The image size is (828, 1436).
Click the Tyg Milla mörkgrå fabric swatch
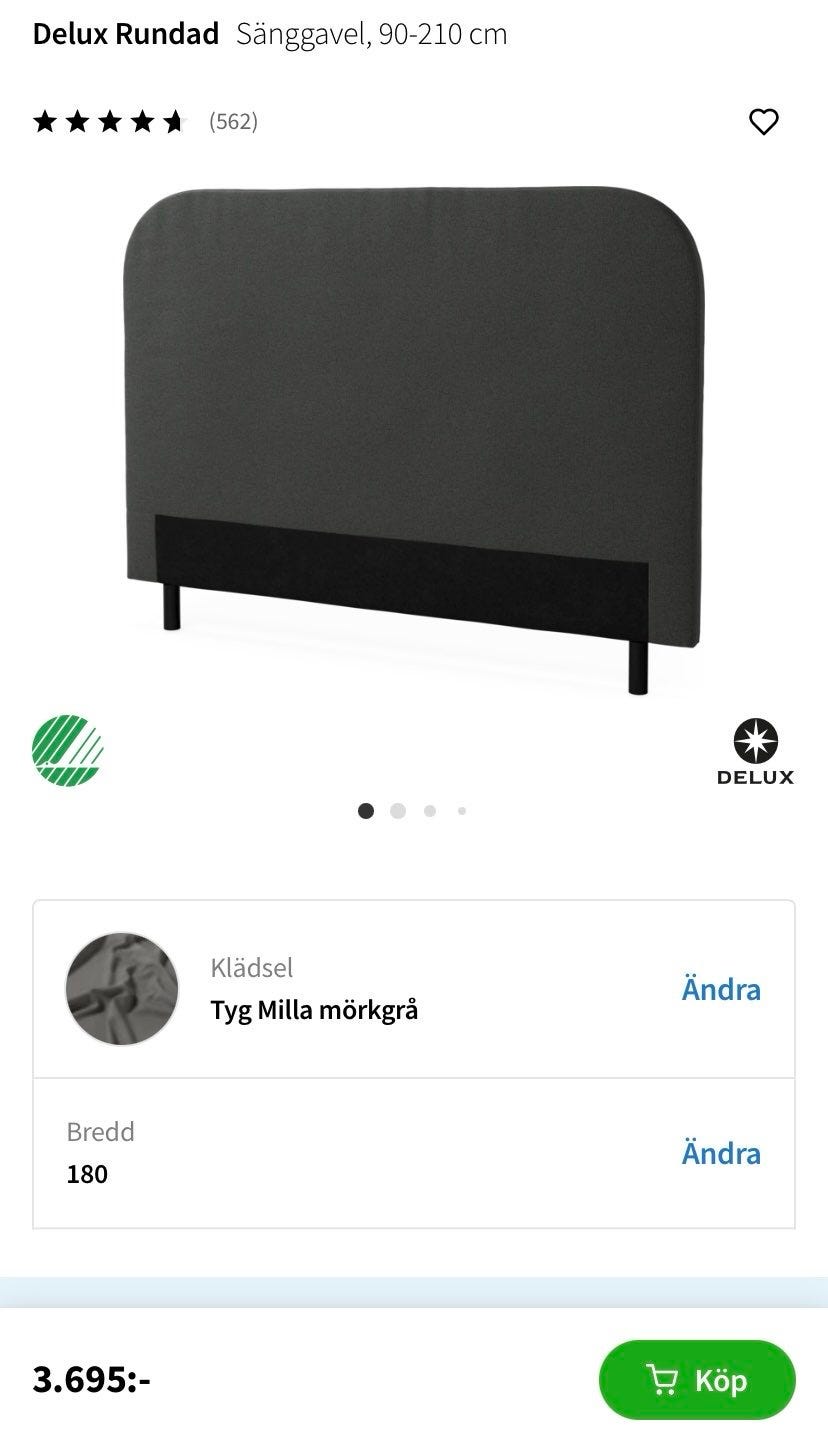click(121, 988)
